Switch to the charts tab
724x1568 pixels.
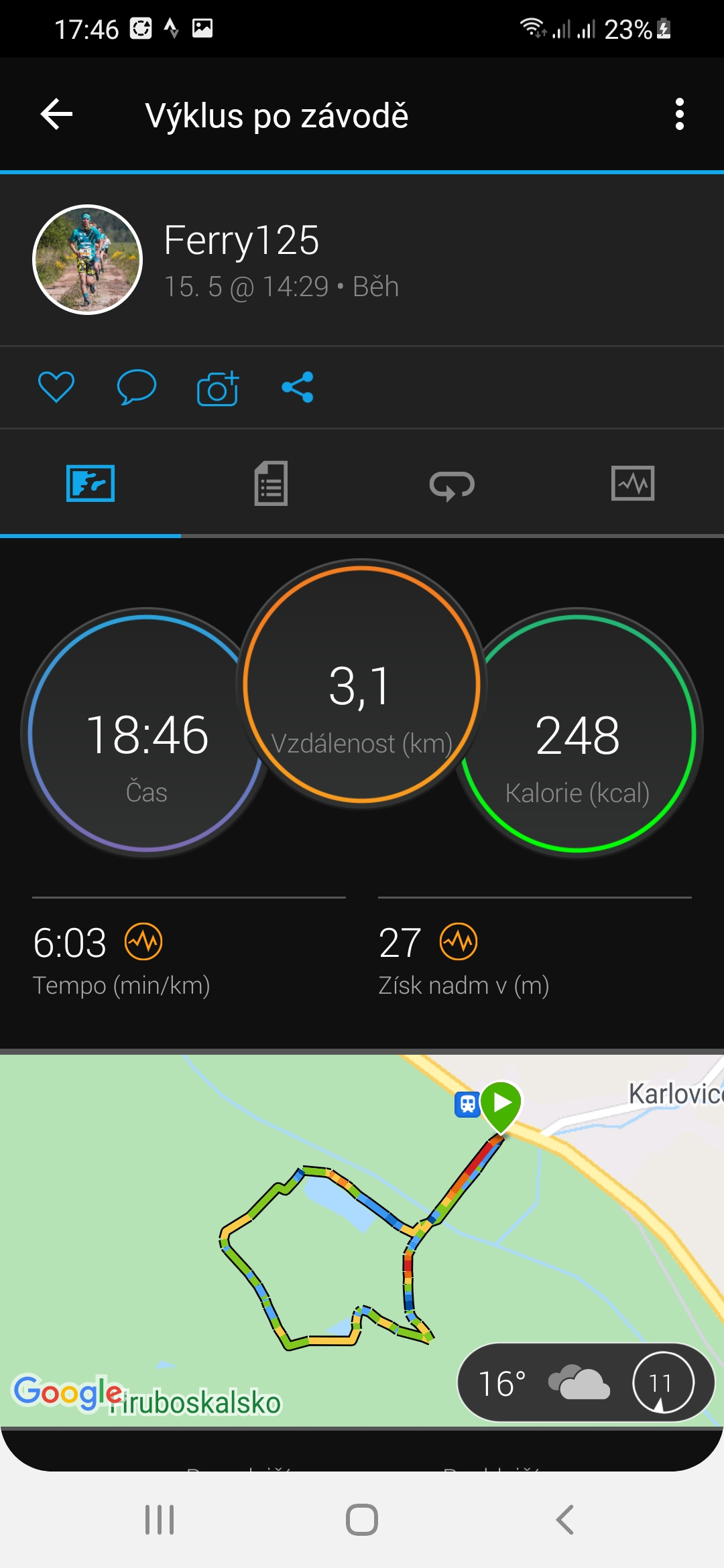tap(633, 483)
